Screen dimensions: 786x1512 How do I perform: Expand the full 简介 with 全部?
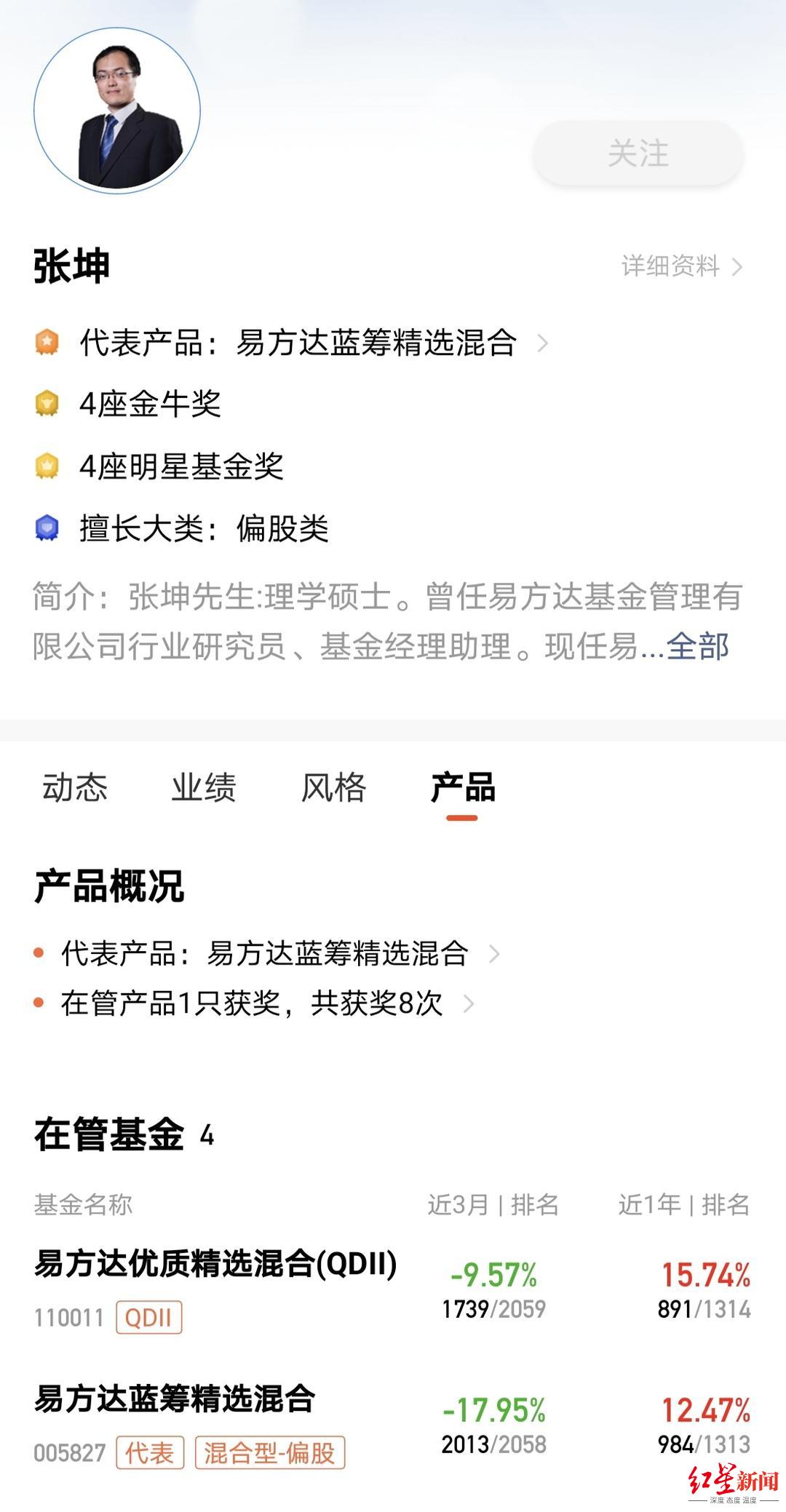tap(697, 646)
